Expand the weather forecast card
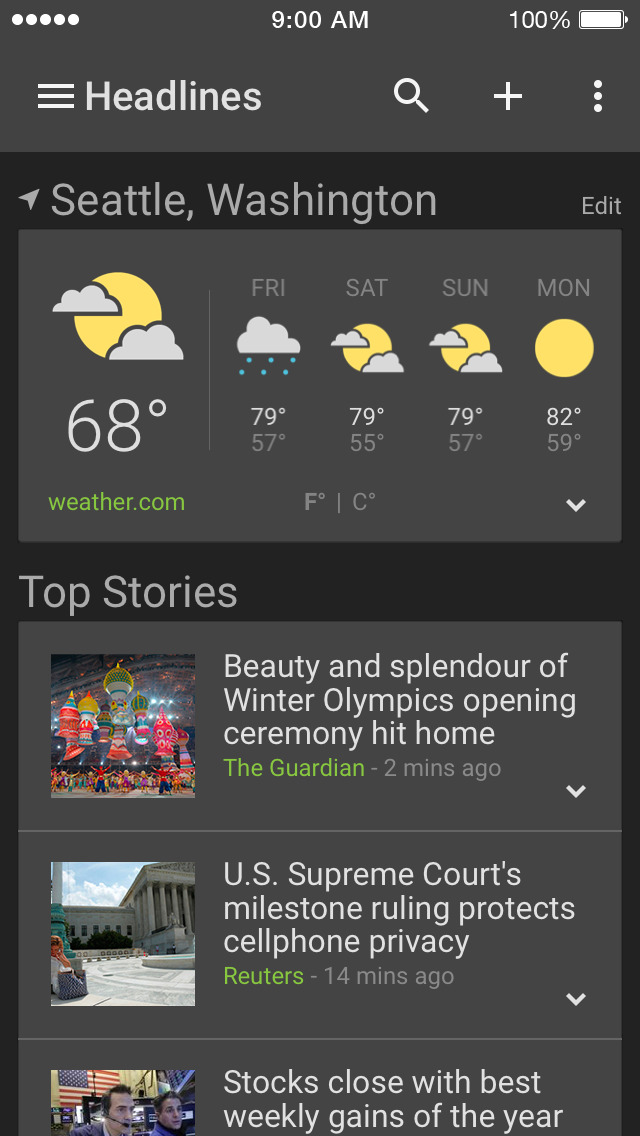Image resolution: width=640 pixels, height=1136 pixels. pyautogui.click(x=575, y=505)
